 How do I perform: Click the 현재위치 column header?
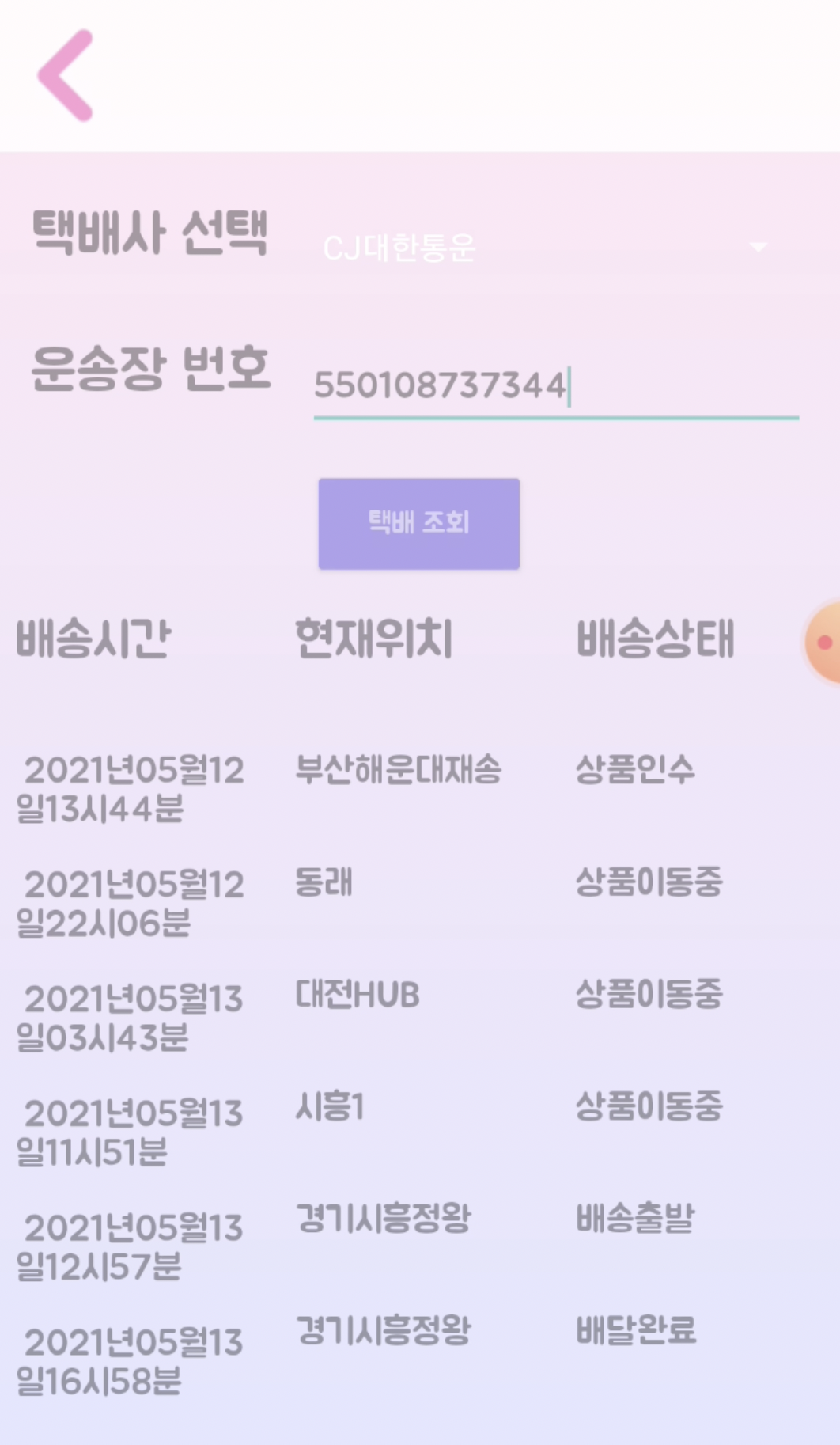click(373, 639)
